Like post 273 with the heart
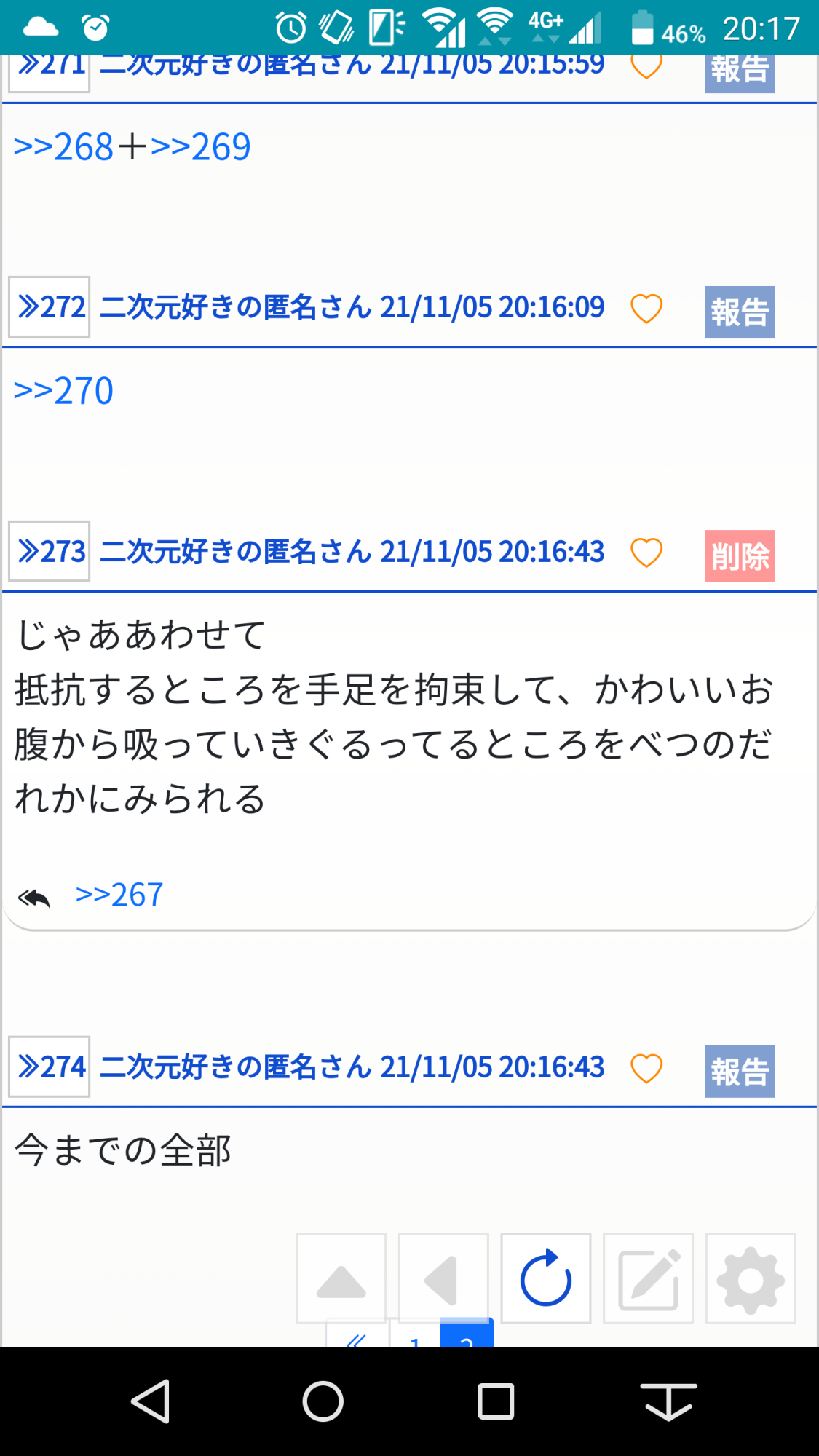The image size is (819, 1456). tap(646, 553)
